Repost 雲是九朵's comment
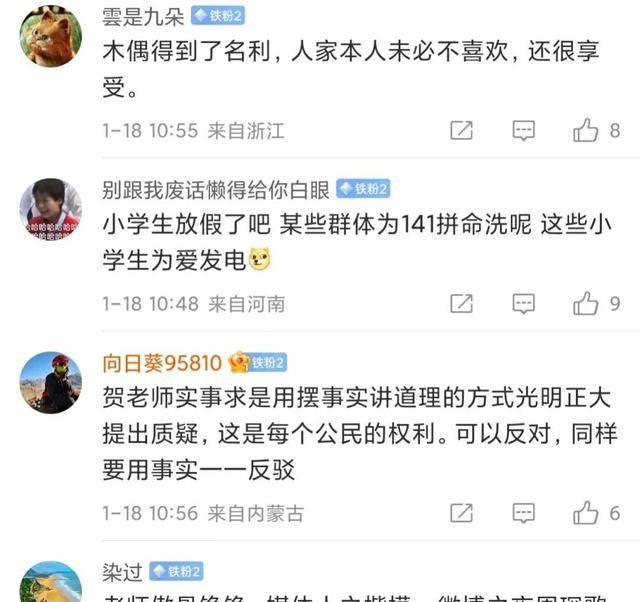The image size is (640, 602). (461, 131)
